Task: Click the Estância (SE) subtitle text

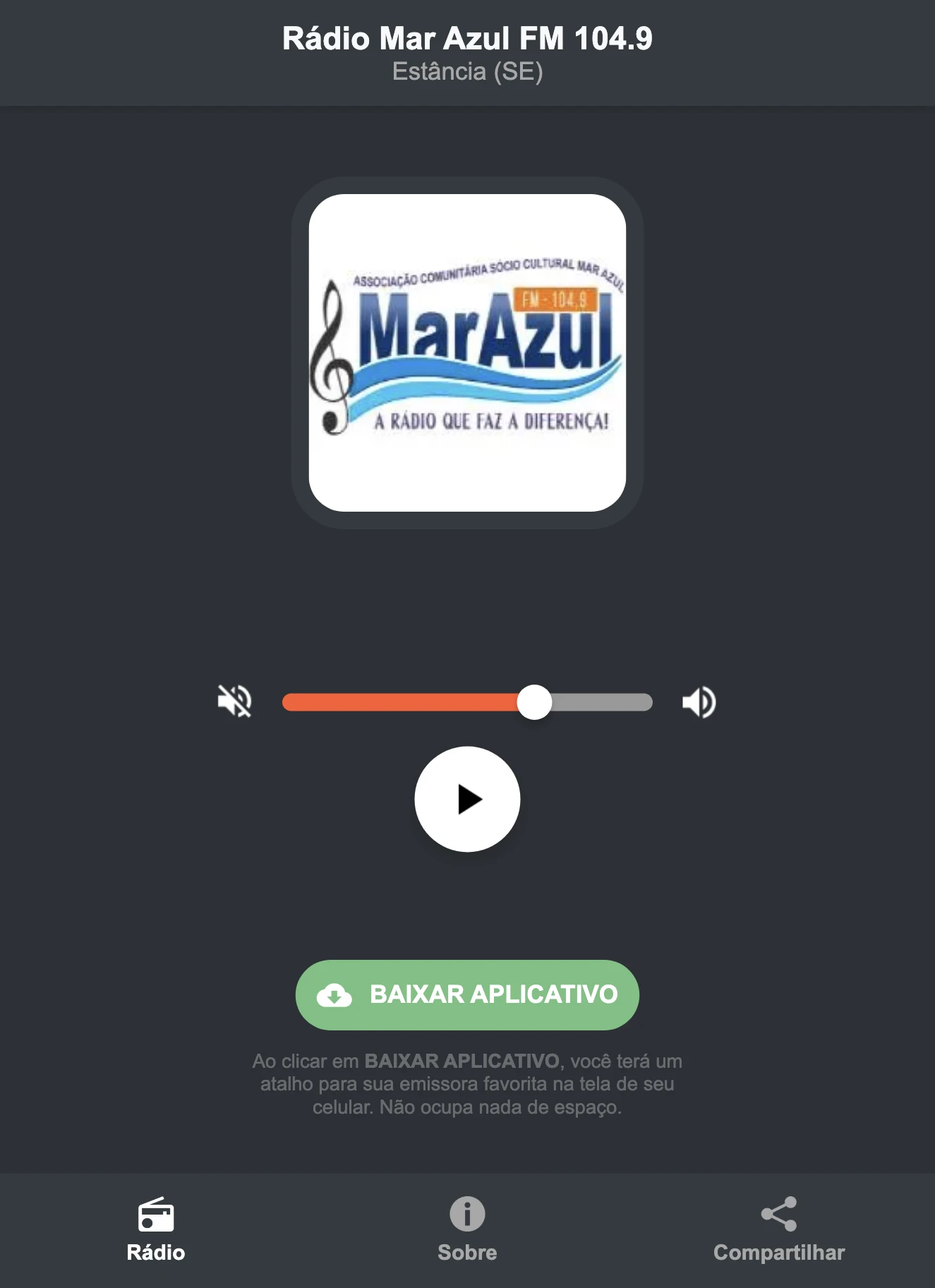Action: pos(466,71)
